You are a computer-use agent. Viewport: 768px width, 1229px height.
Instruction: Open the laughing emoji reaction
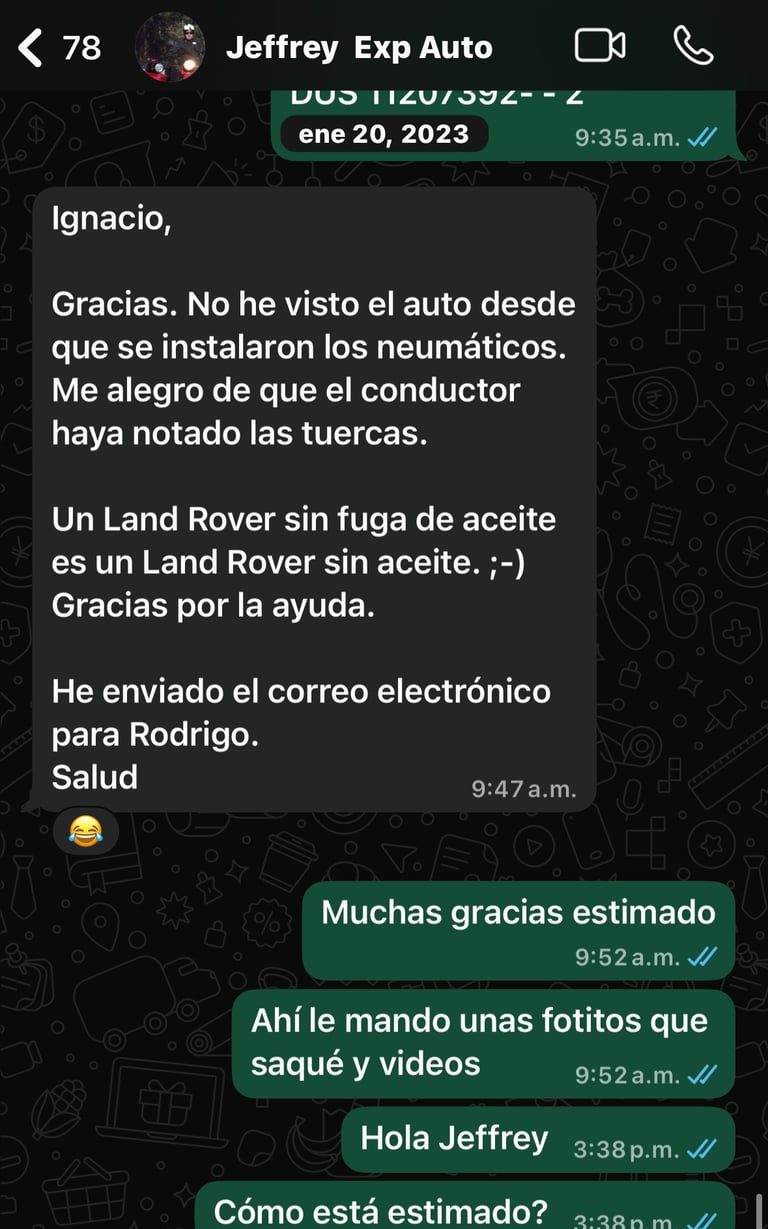tap(86, 830)
